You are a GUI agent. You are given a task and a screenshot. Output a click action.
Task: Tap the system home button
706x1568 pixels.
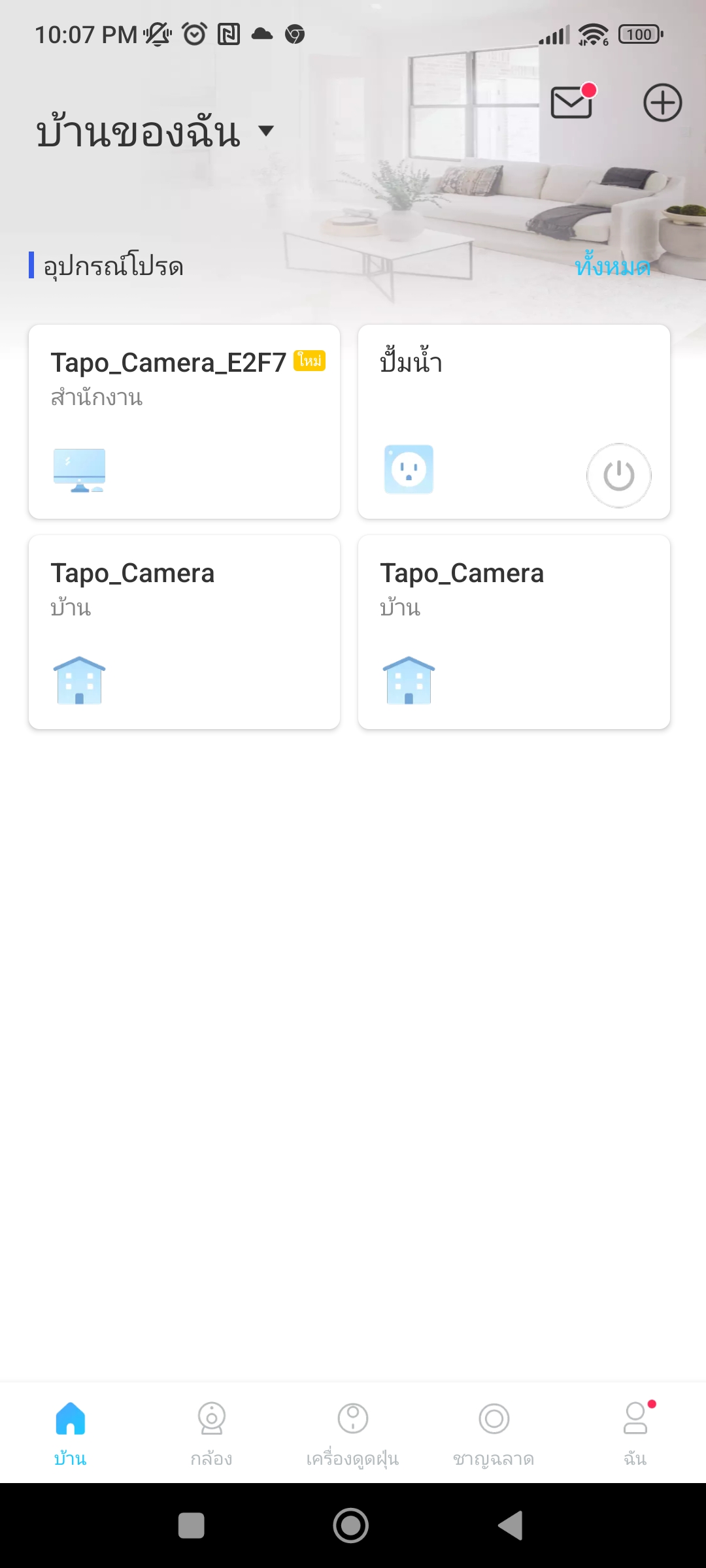351,1526
